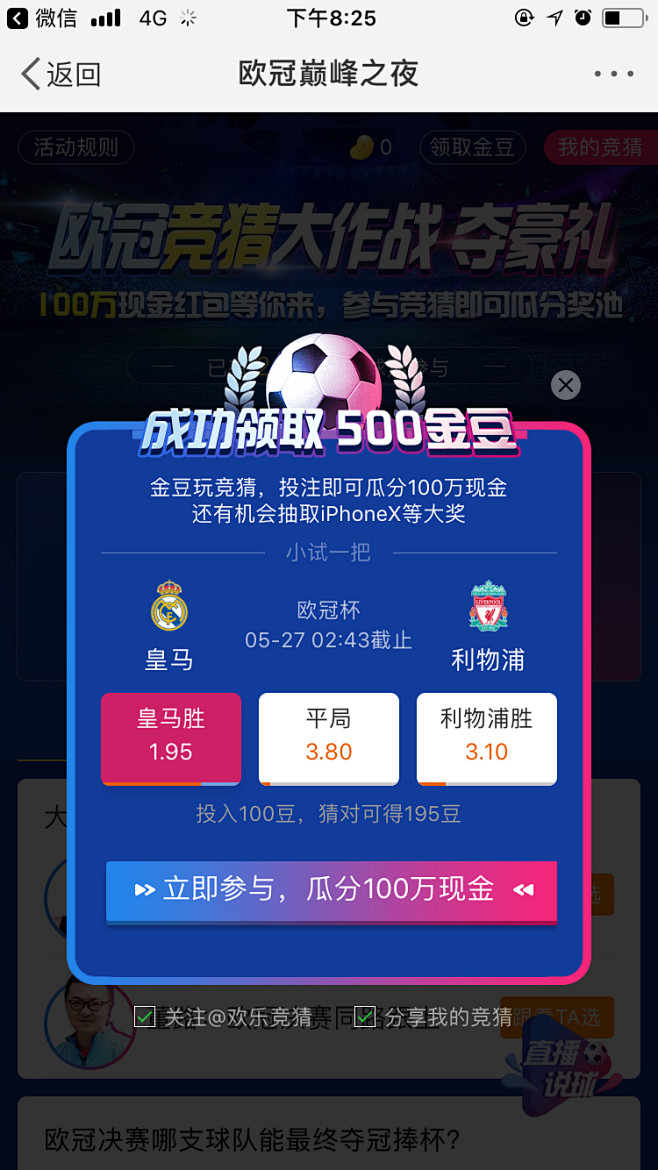The height and width of the screenshot is (1170, 658).
Task: Open the three-dot overflow menu
Action: pos(613,74)
